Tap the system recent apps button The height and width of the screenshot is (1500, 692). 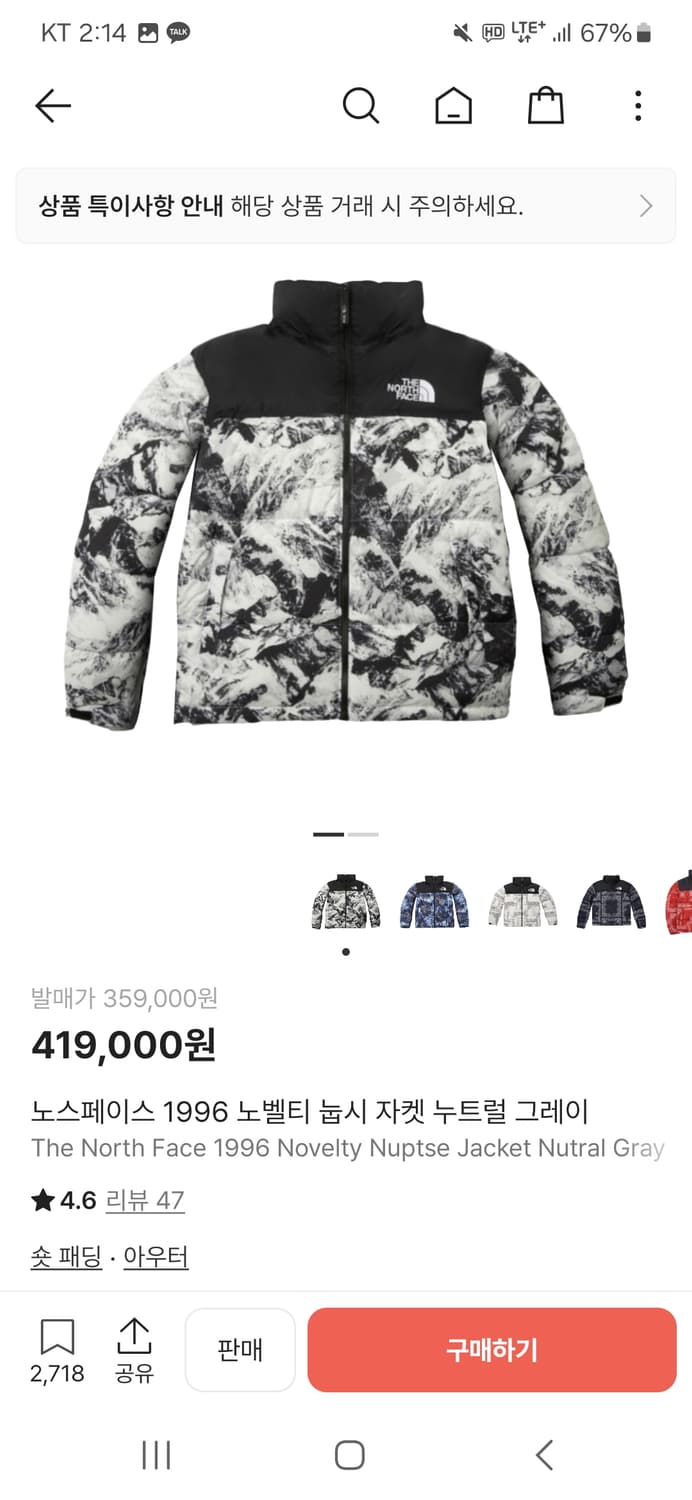[156, 1455]
